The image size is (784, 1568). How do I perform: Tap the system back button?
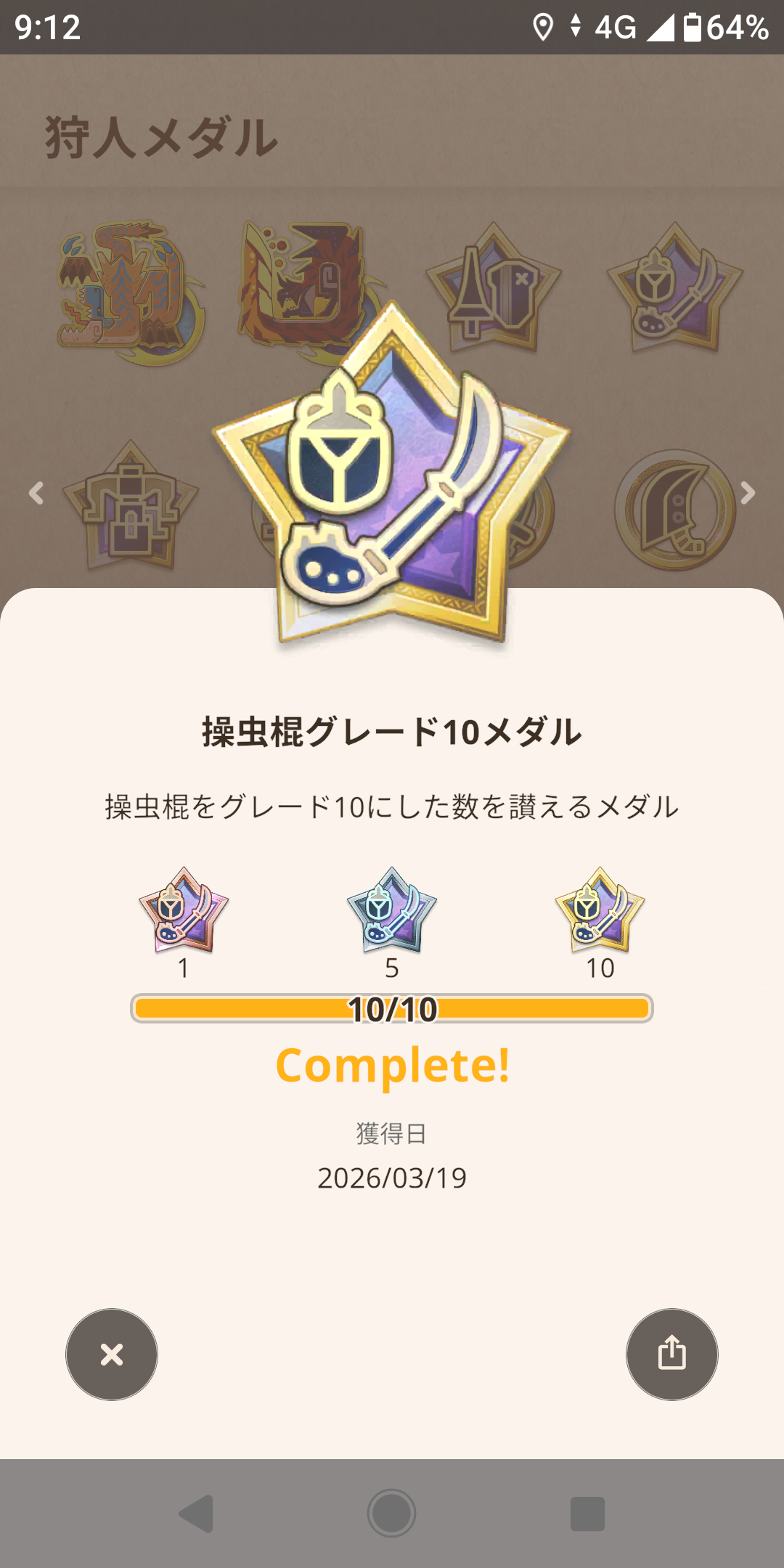196,1514
